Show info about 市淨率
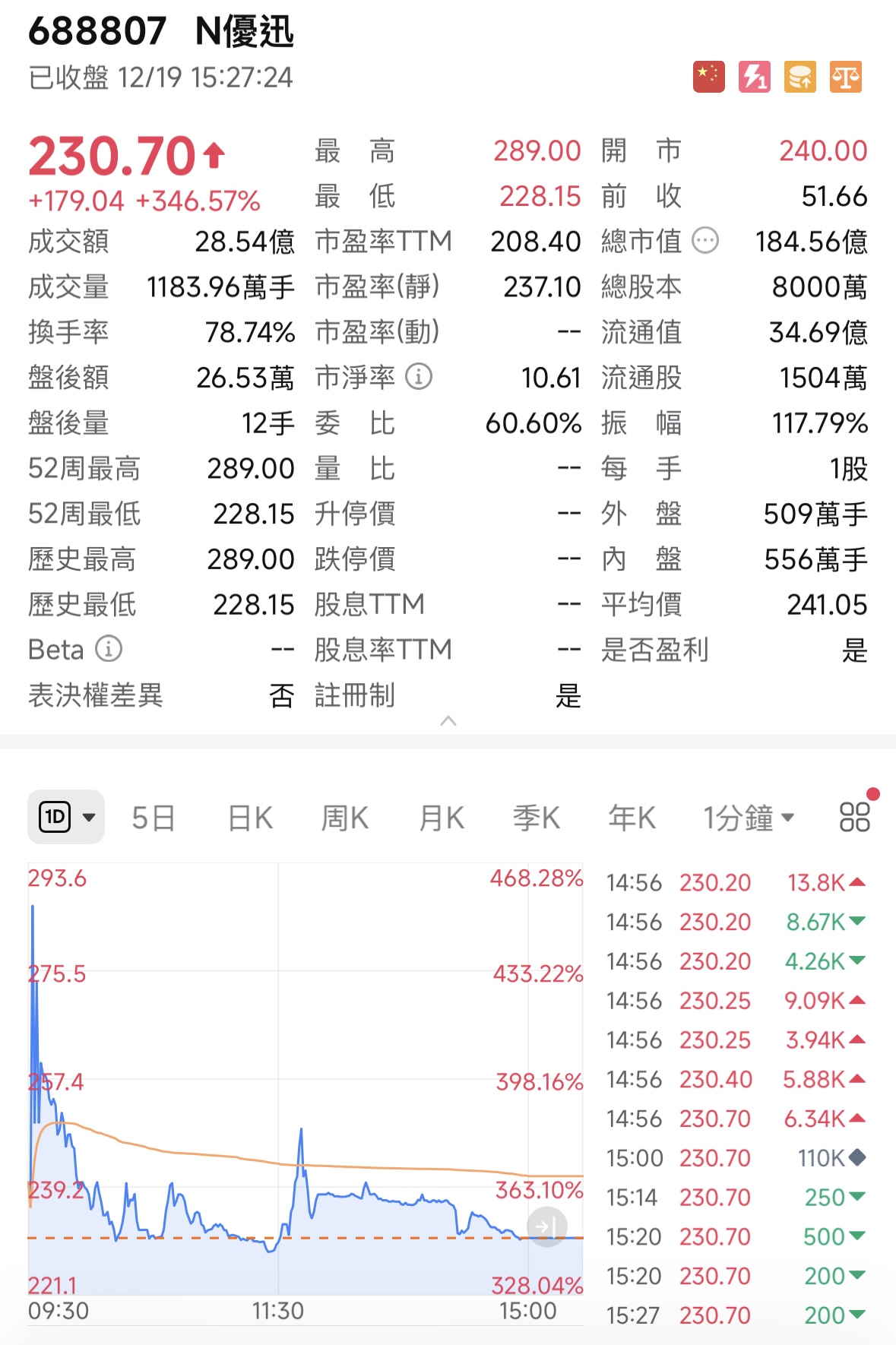Screen dimensions: 896x1345 coord(419,377)
